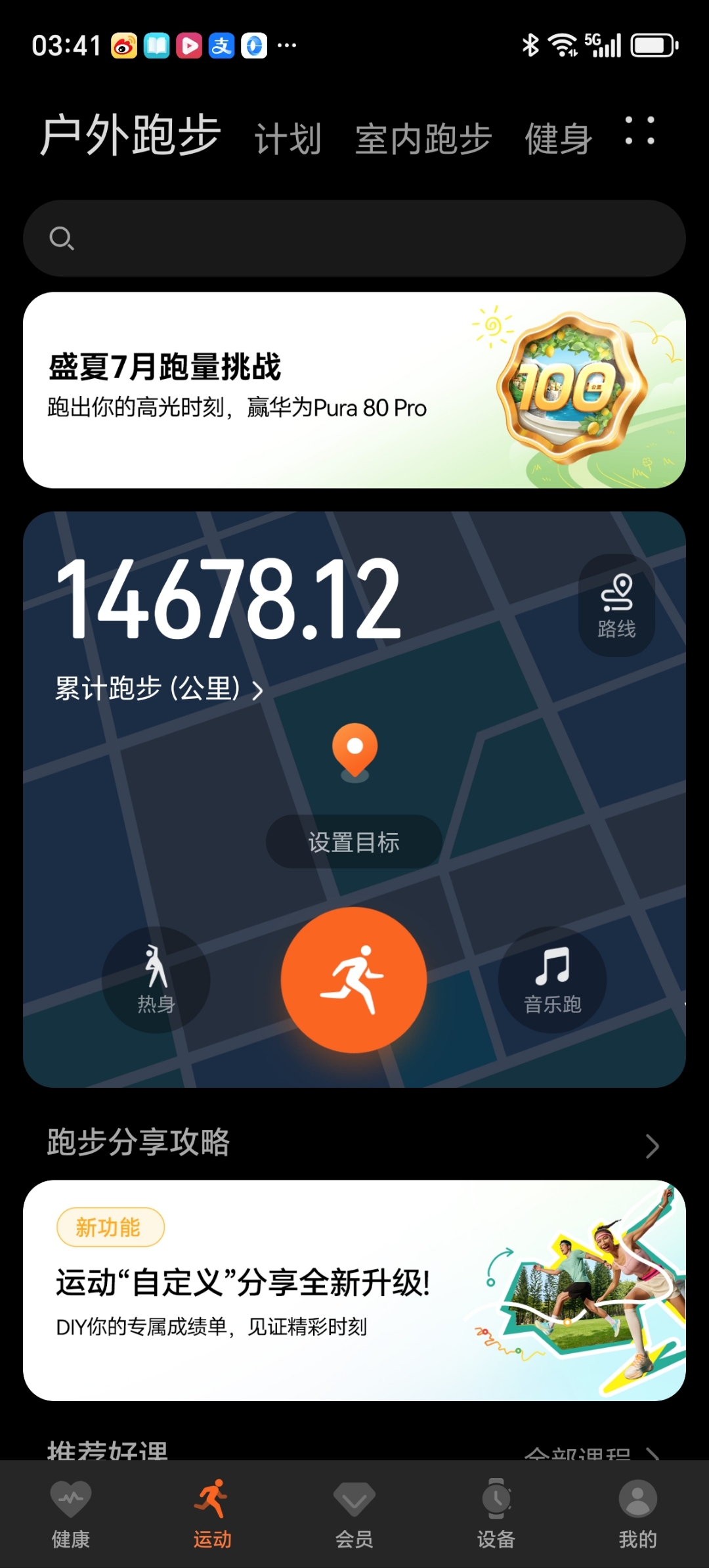Tap the orange location pin on the map
Viewport: 709px width, 1568px height.
click(x=354, y=749)
